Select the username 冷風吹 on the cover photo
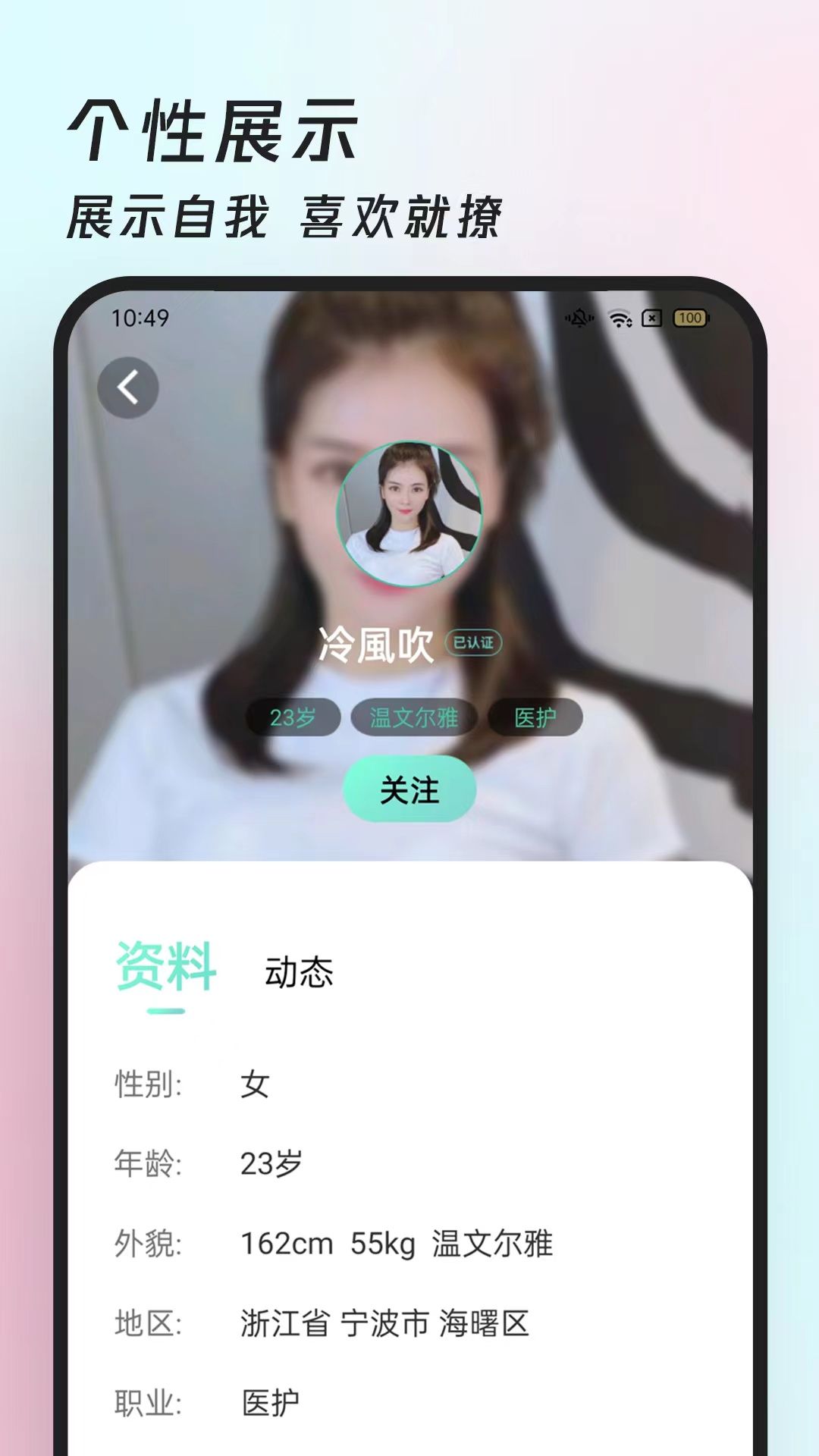 click(x=377, y=646)
